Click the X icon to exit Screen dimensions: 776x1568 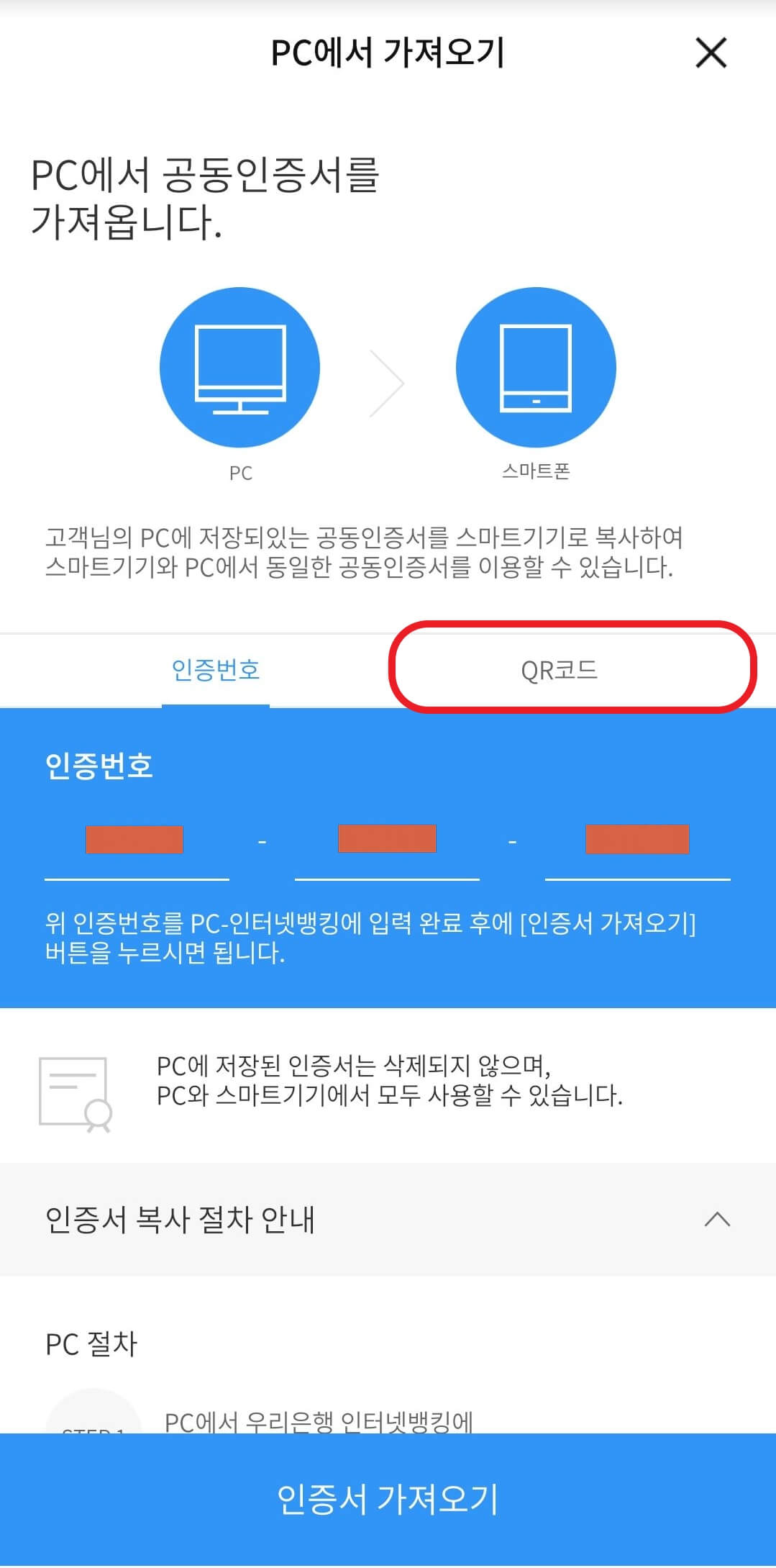click(x=711, y=53)
